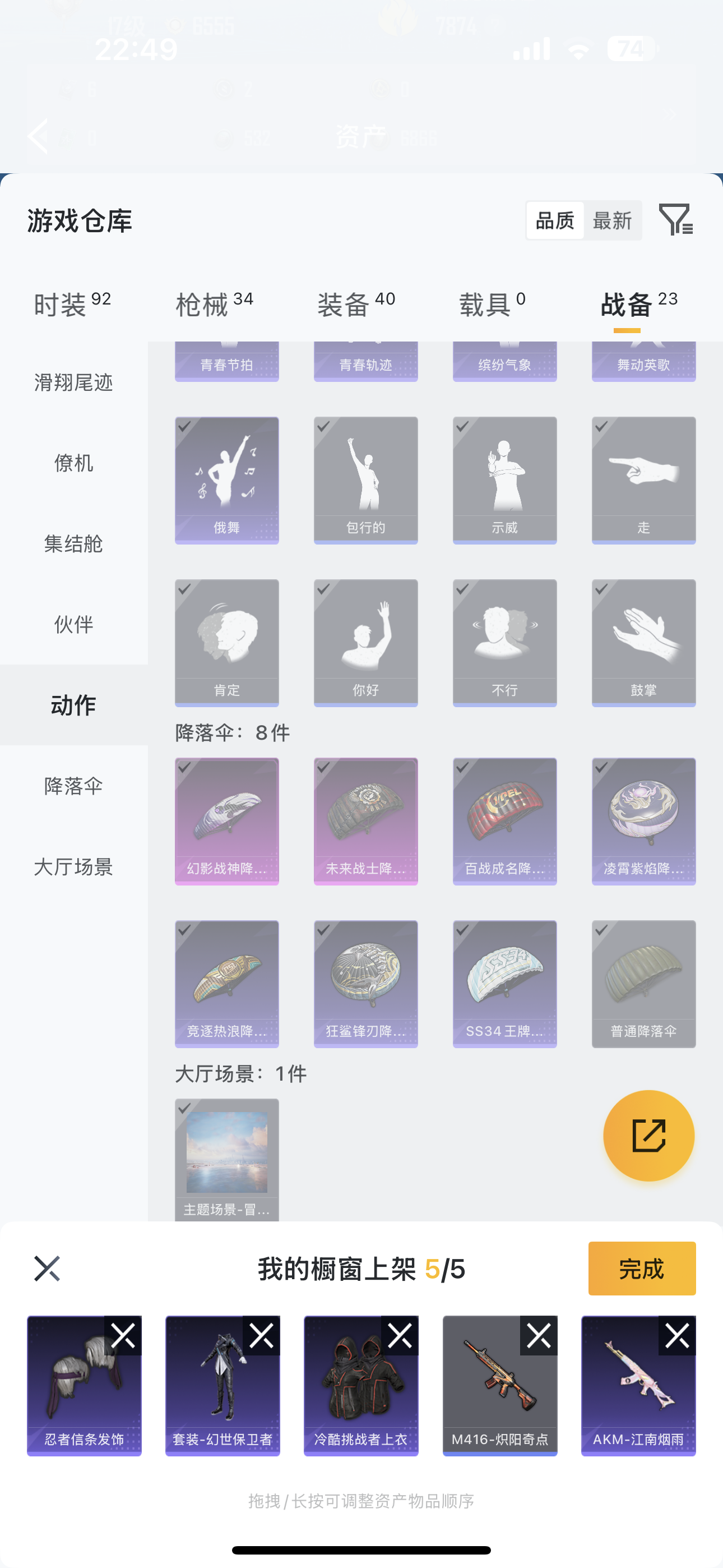Sort items by 最新
The height and width of the screenshot is (1568, 723).
pos(612,220)
